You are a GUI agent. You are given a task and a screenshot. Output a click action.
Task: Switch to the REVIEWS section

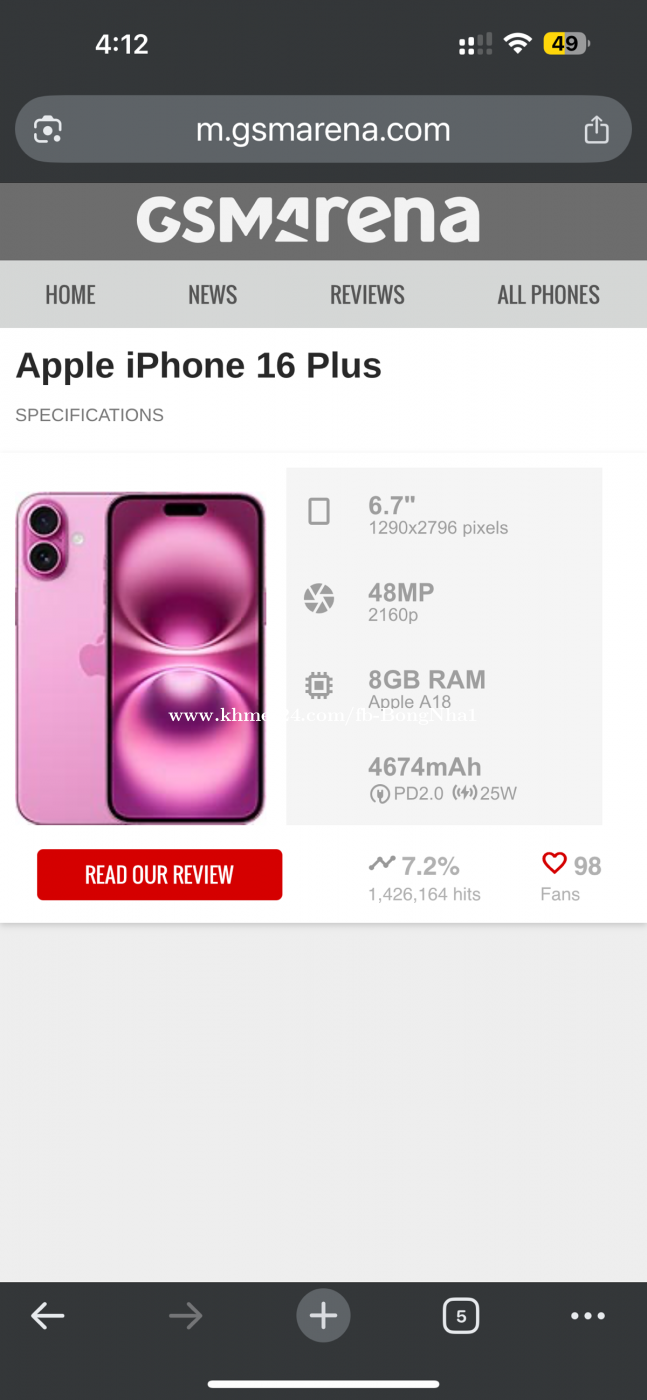click(367, 295)
